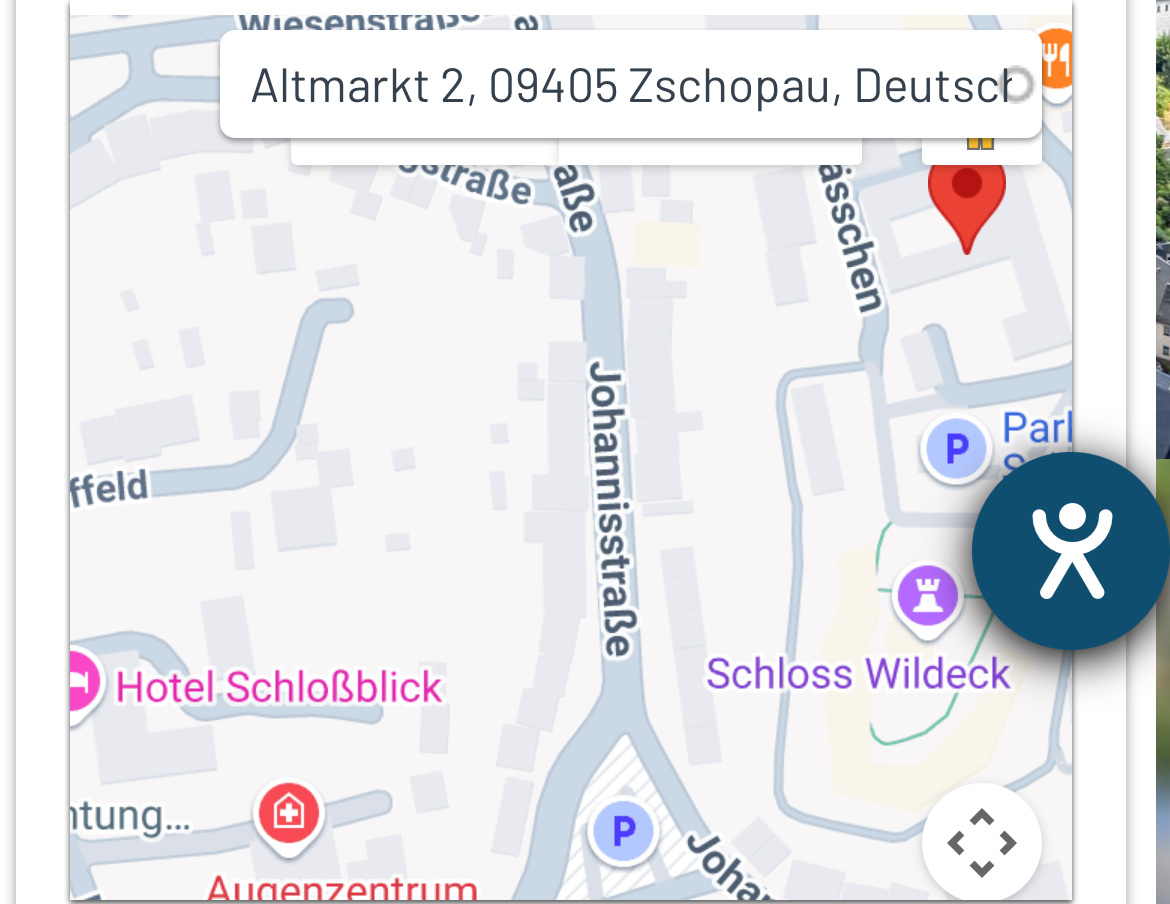Tap the Altmarkt 2 address search field
Viewport: 1170px width, 904px height.
coord(628,85)
